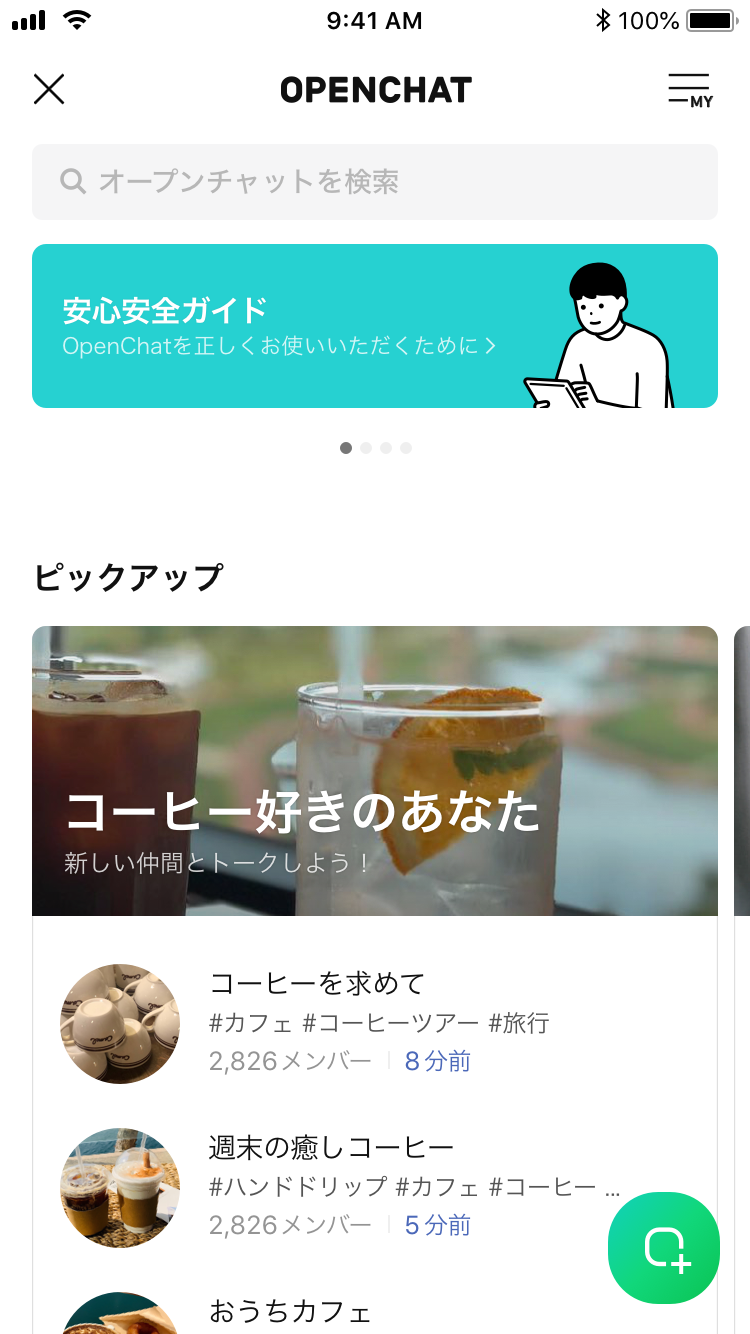
Task: Open the MY hamburger menu icon
Action: 690,89
